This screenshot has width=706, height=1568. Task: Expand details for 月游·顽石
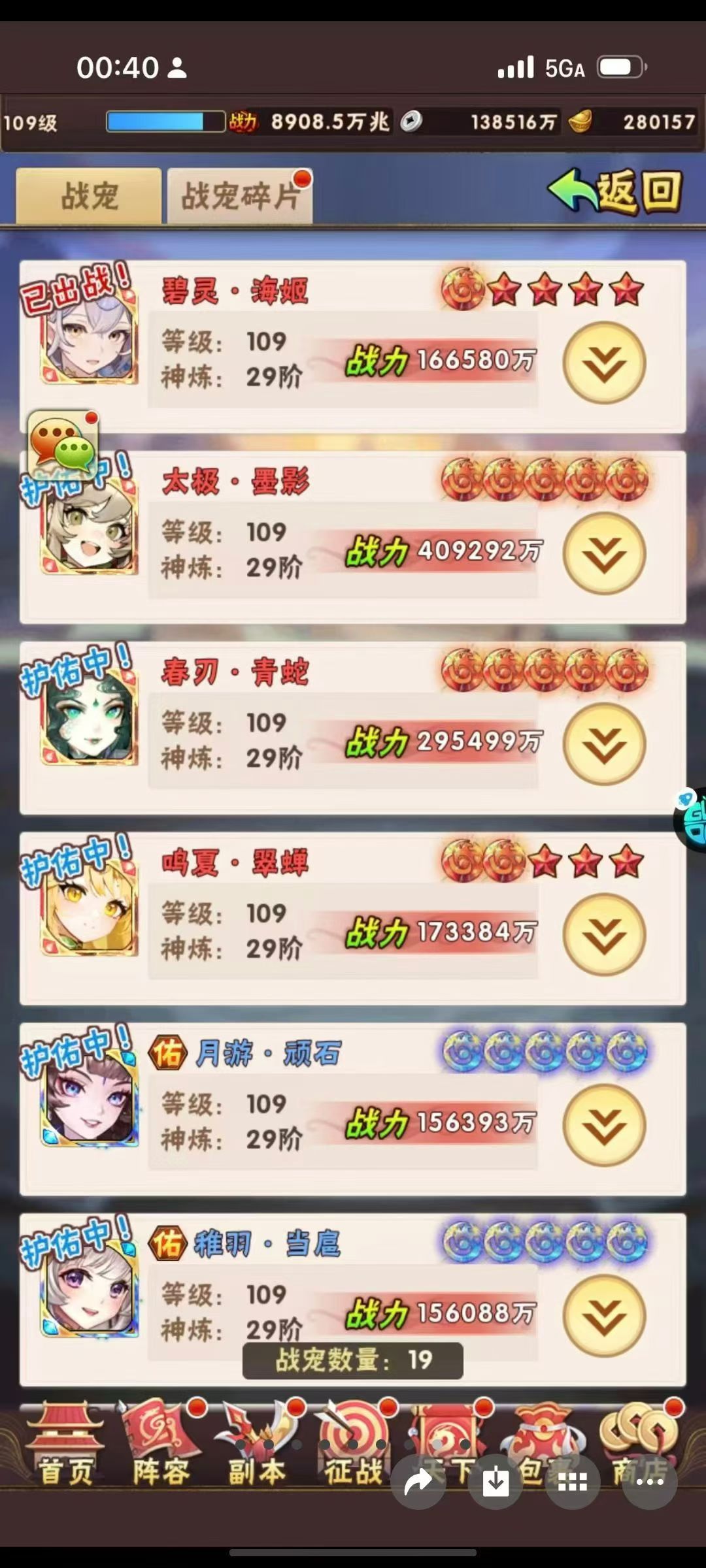coord(604,1126)
